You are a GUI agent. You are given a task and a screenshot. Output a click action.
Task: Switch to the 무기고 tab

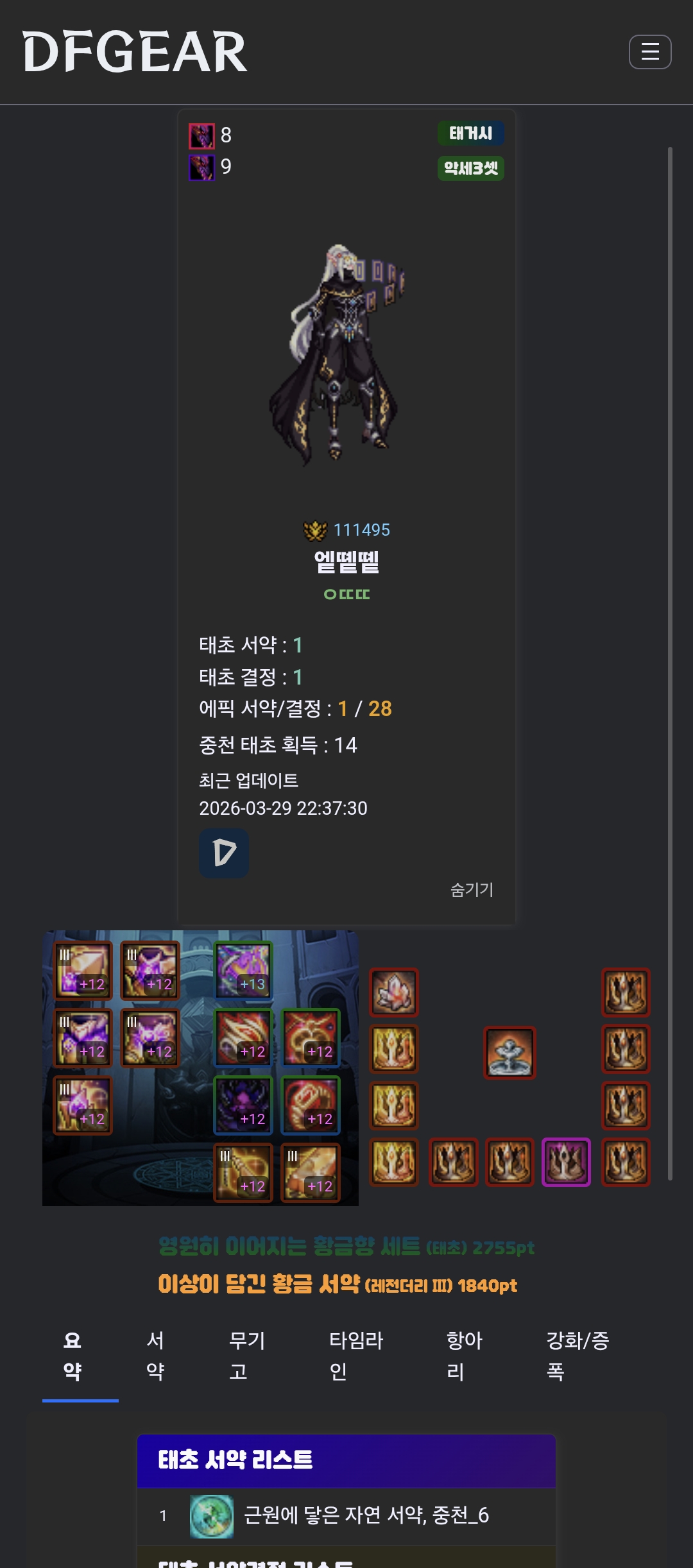tap(246, 1355)
